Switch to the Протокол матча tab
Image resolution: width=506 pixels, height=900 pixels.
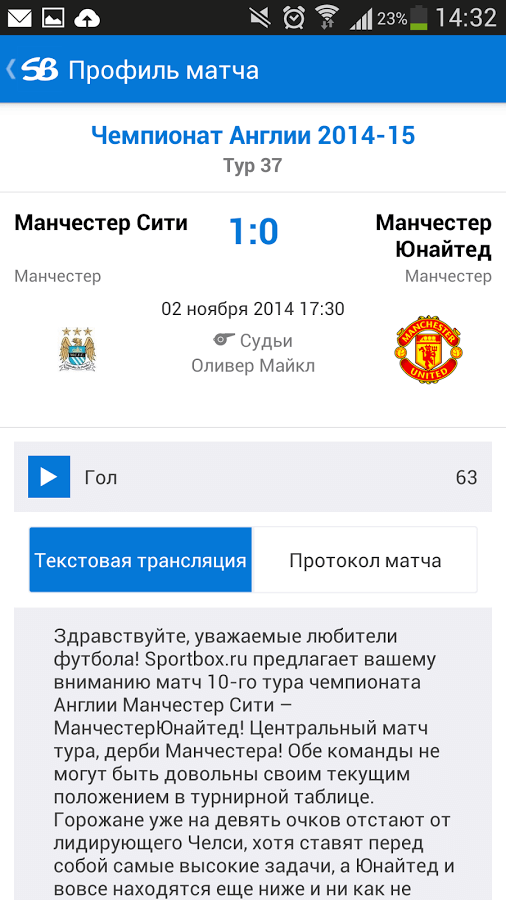[365, 560]
